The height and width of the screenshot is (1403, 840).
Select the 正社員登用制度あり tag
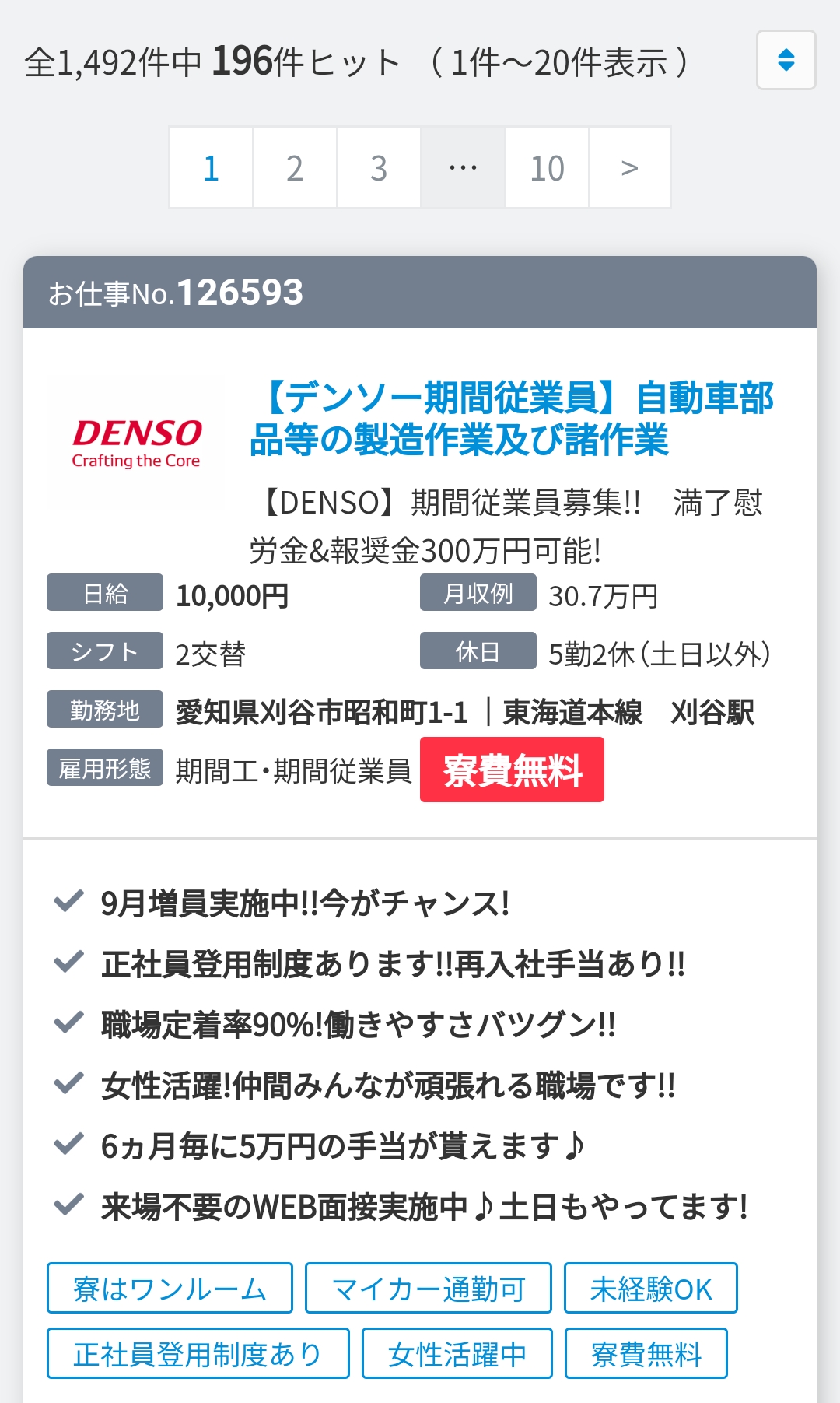198,1353
